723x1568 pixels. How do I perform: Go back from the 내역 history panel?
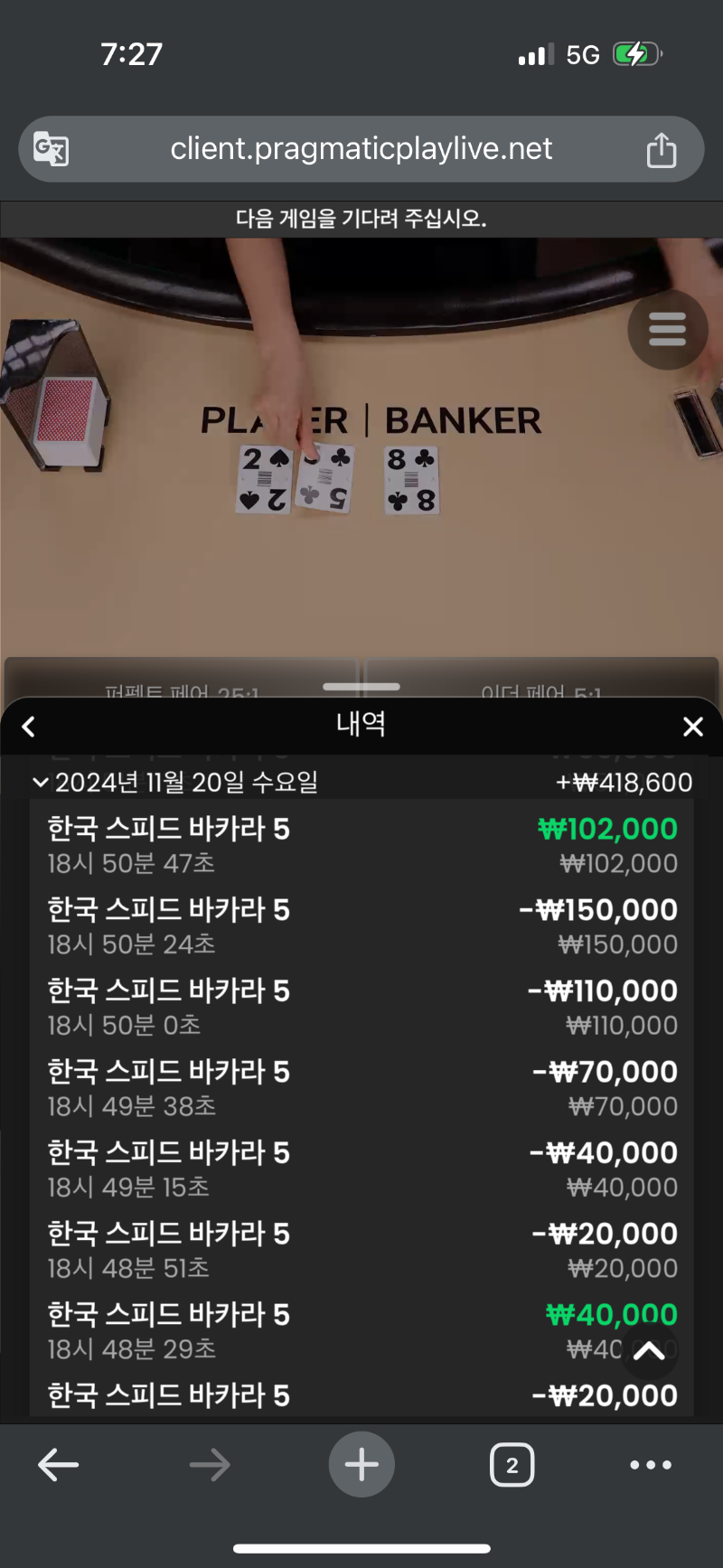(x=29, y=727)
